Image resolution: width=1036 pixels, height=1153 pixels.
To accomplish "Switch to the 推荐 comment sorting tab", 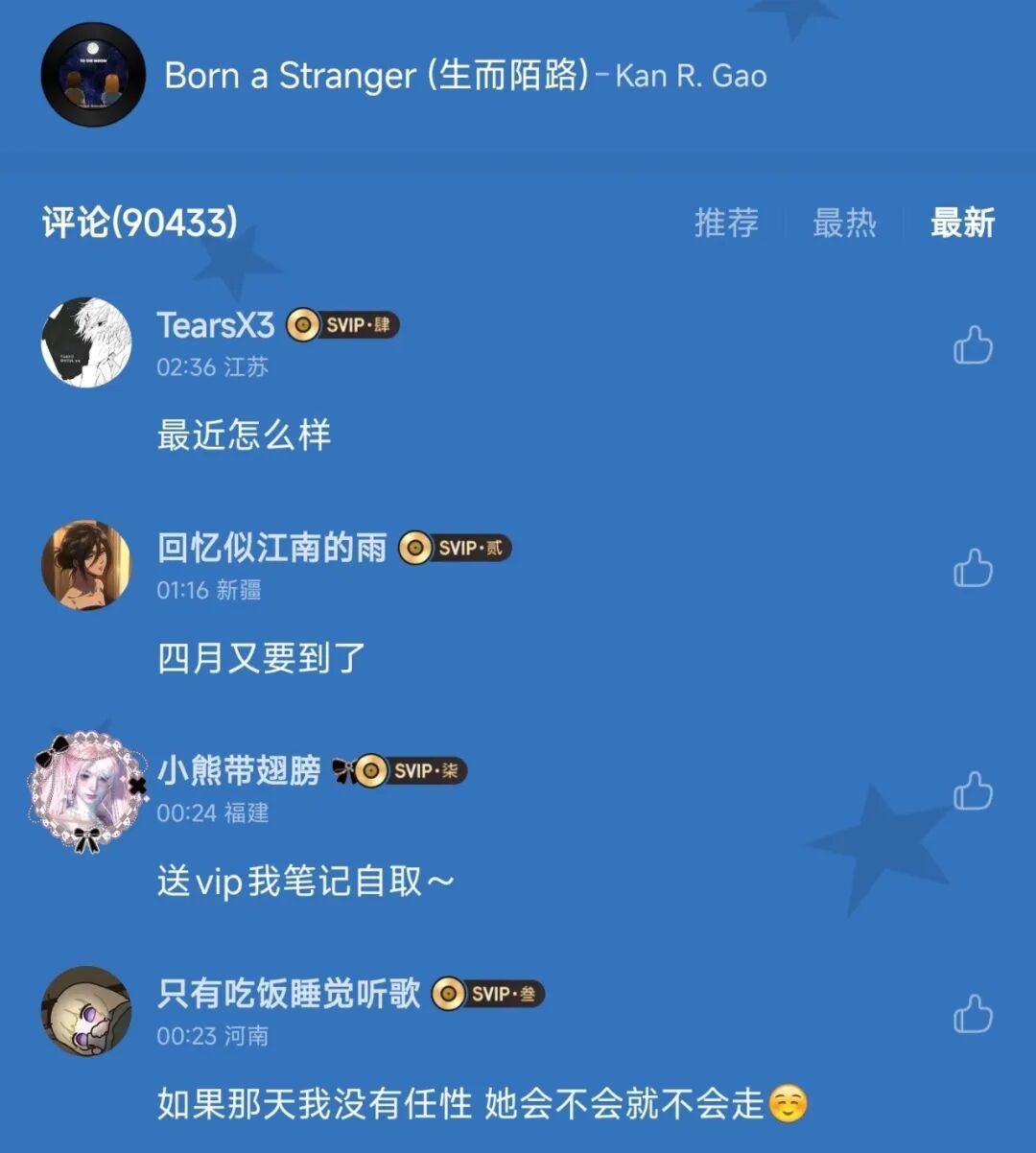I will click(726, 223).
